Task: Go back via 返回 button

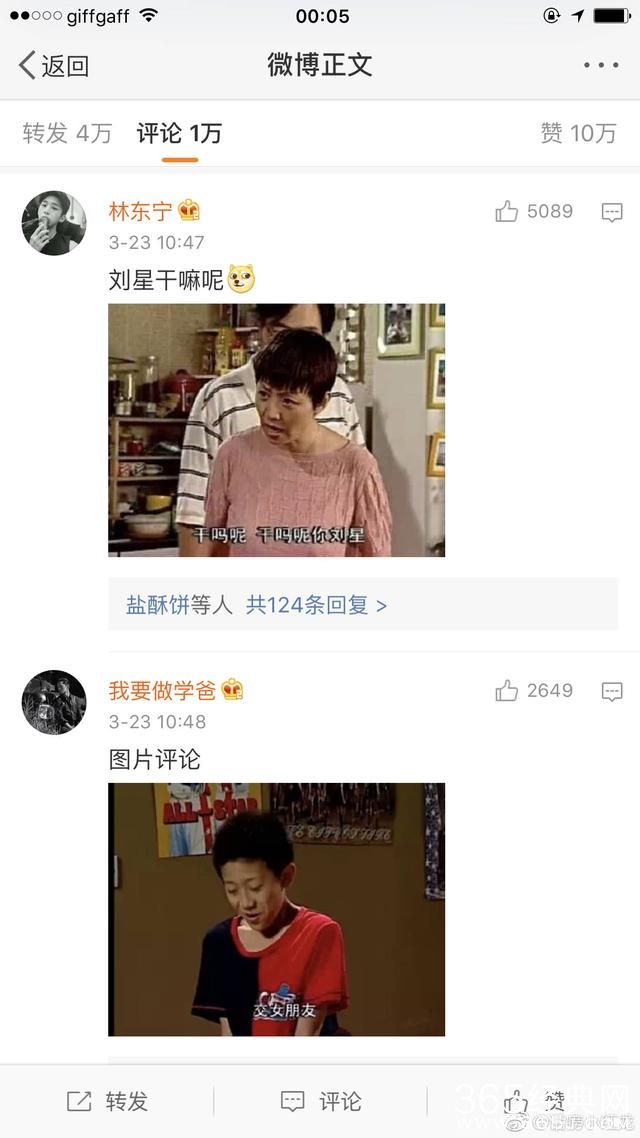Action: coord(55,66)
